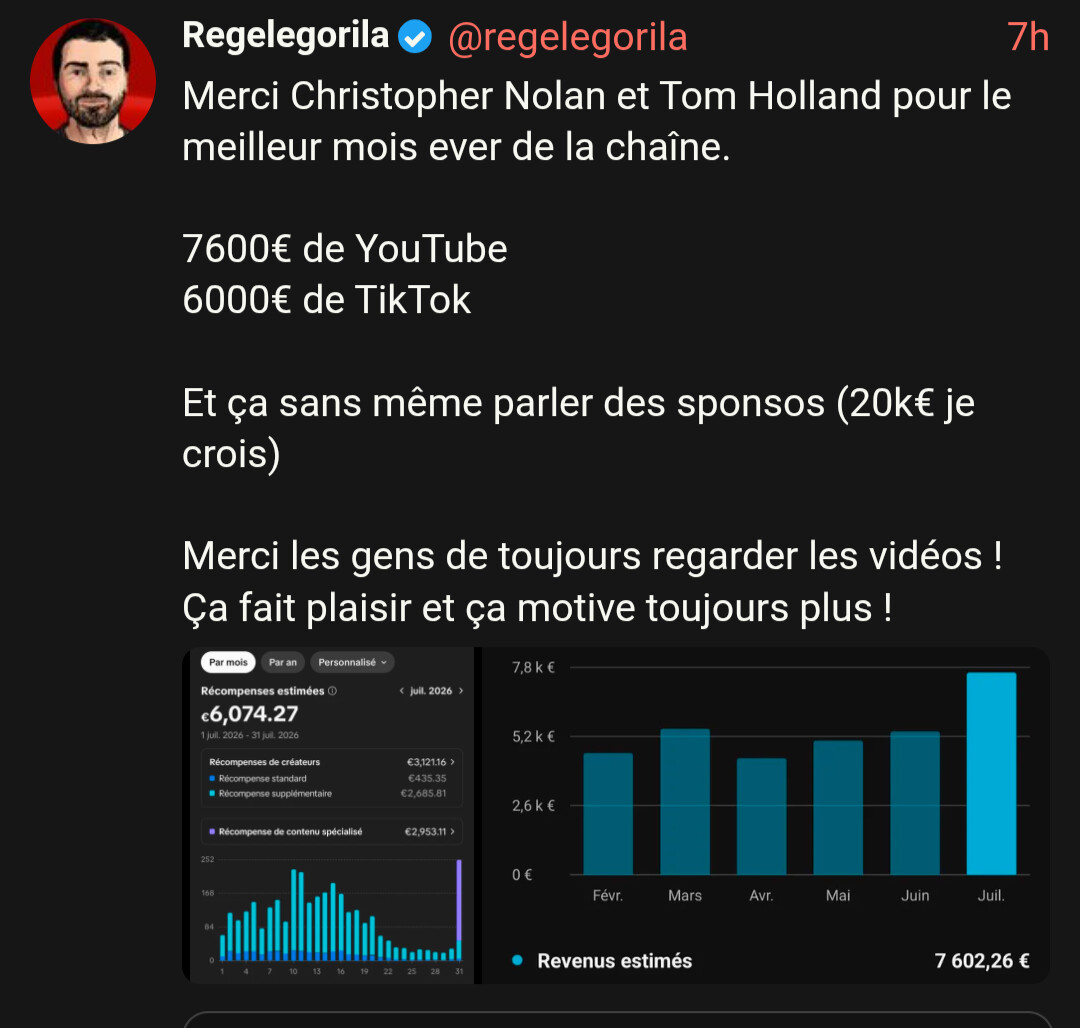Image resolution: width=1080 pixels, height=1028 pixels.
Task: Open Regelegorila's profile picture
Action: 93,81
